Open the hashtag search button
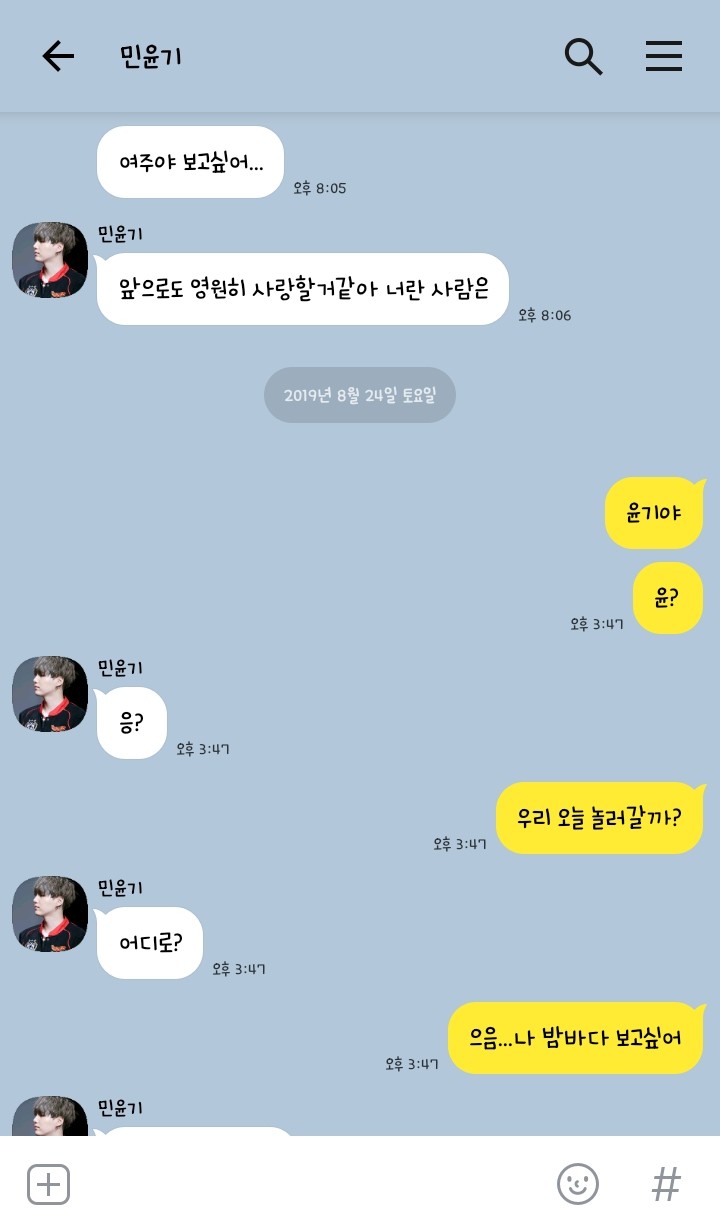This screenshot has height=1232, width=720. pos(666,1185)
